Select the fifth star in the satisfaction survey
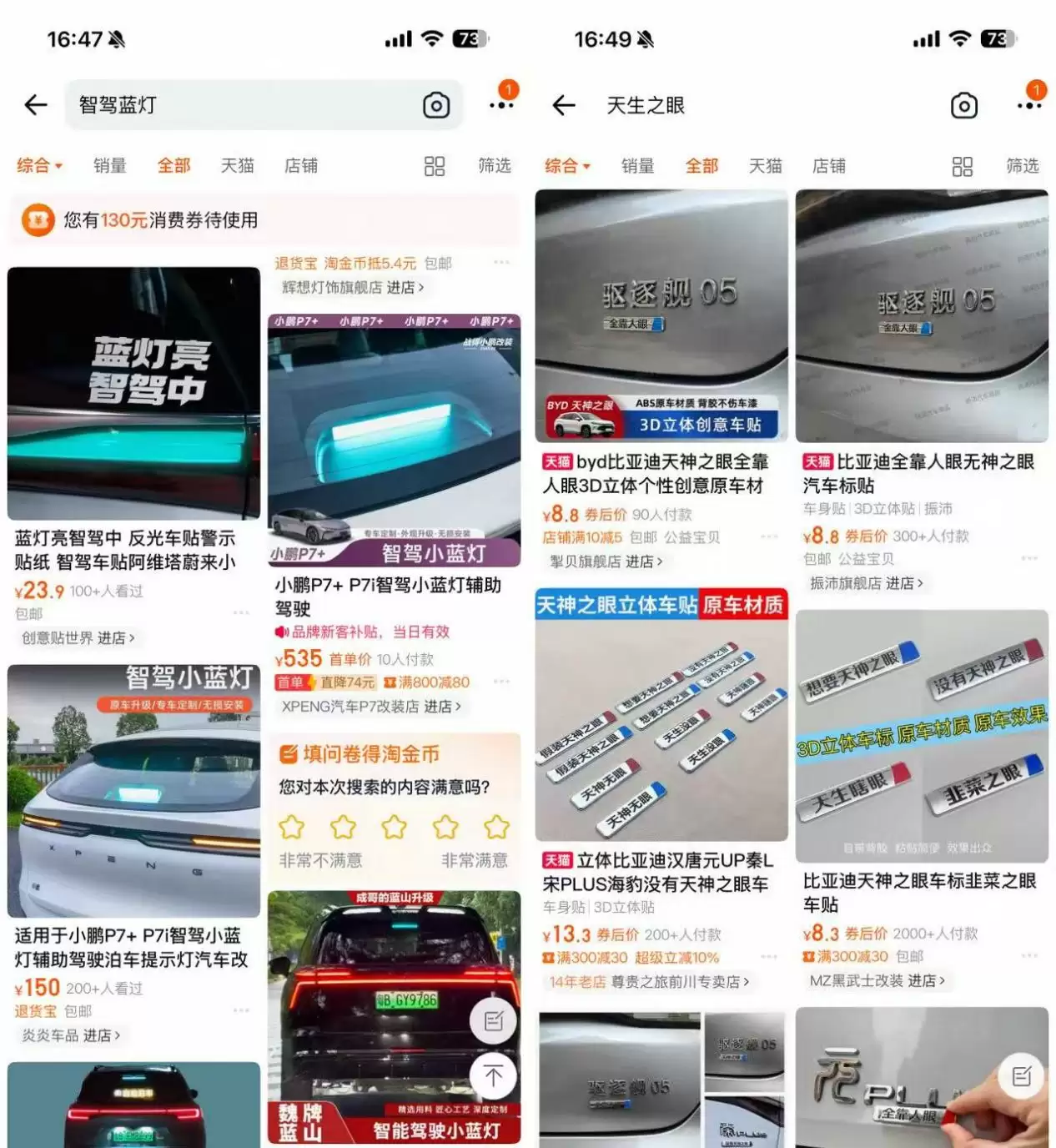This screenshot has height=1148, width=1056. (496, 828)
